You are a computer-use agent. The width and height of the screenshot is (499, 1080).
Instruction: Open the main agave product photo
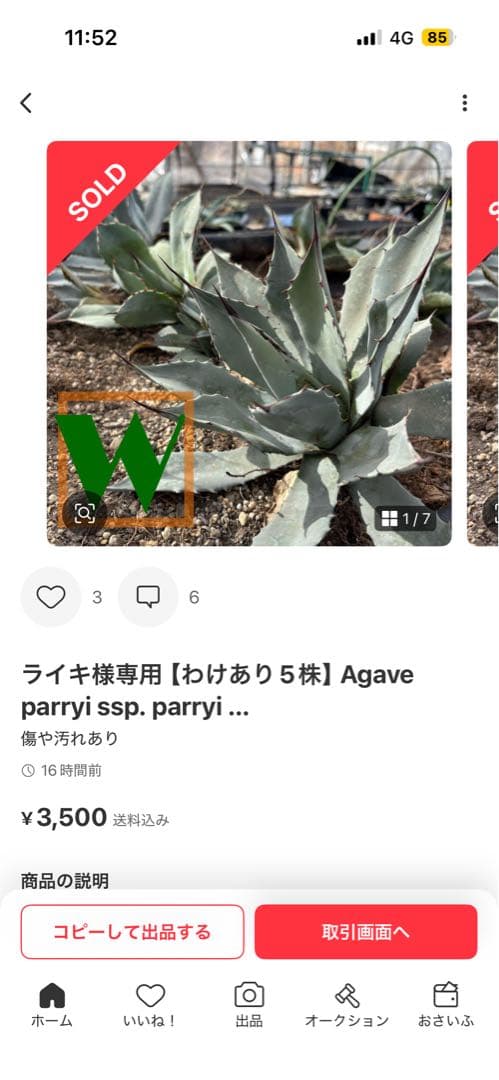pos(249,343)
